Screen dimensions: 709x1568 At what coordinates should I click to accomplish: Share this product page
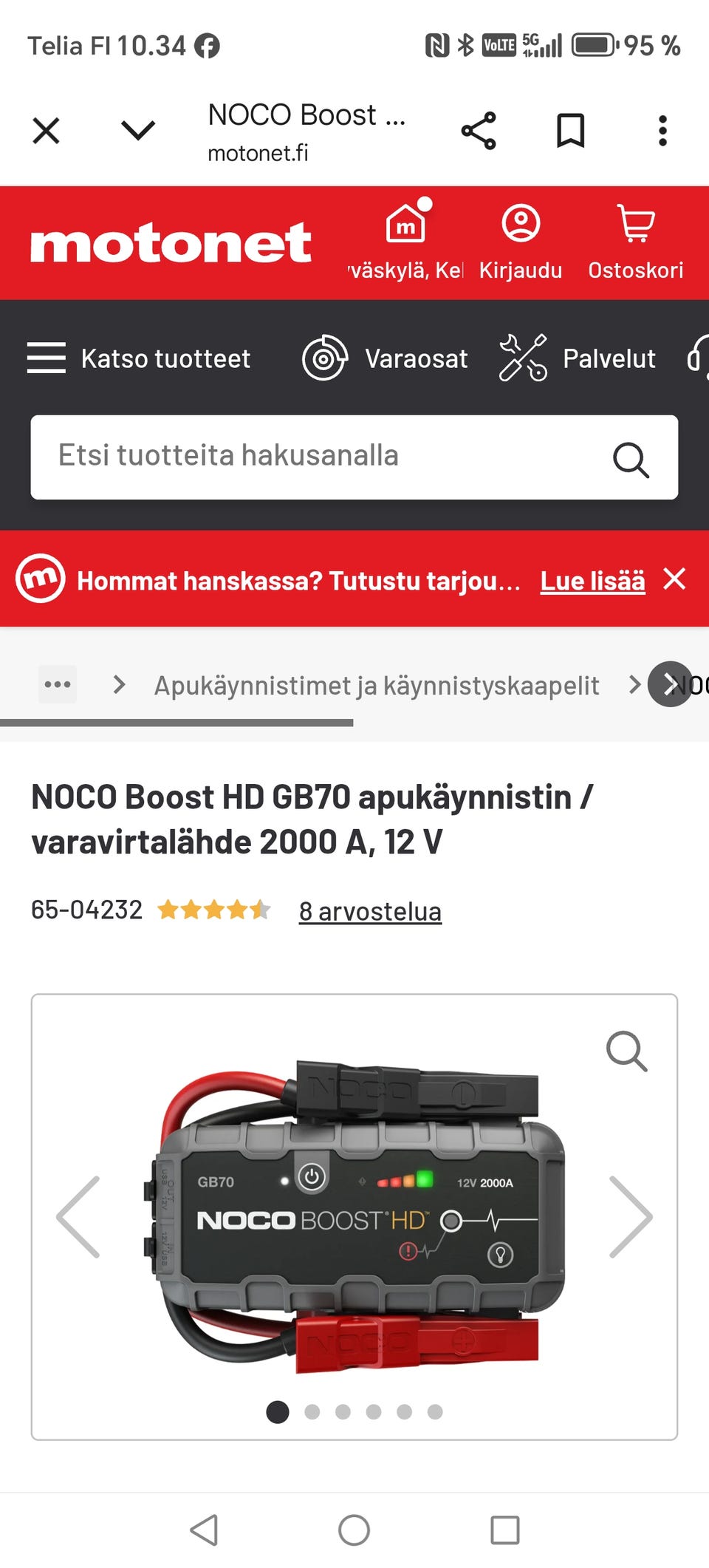[479, 129]
